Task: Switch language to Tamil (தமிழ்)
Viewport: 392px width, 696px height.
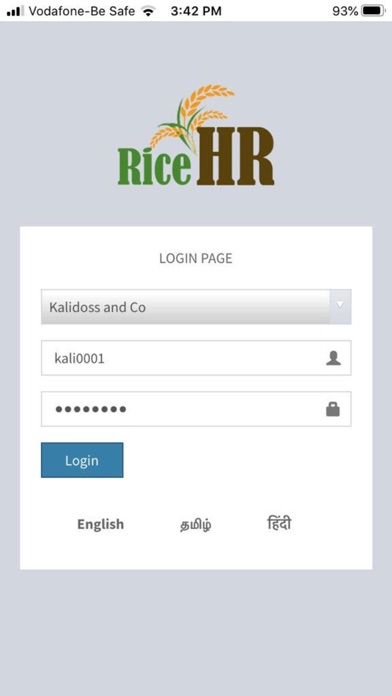Action: click(195, 525)
